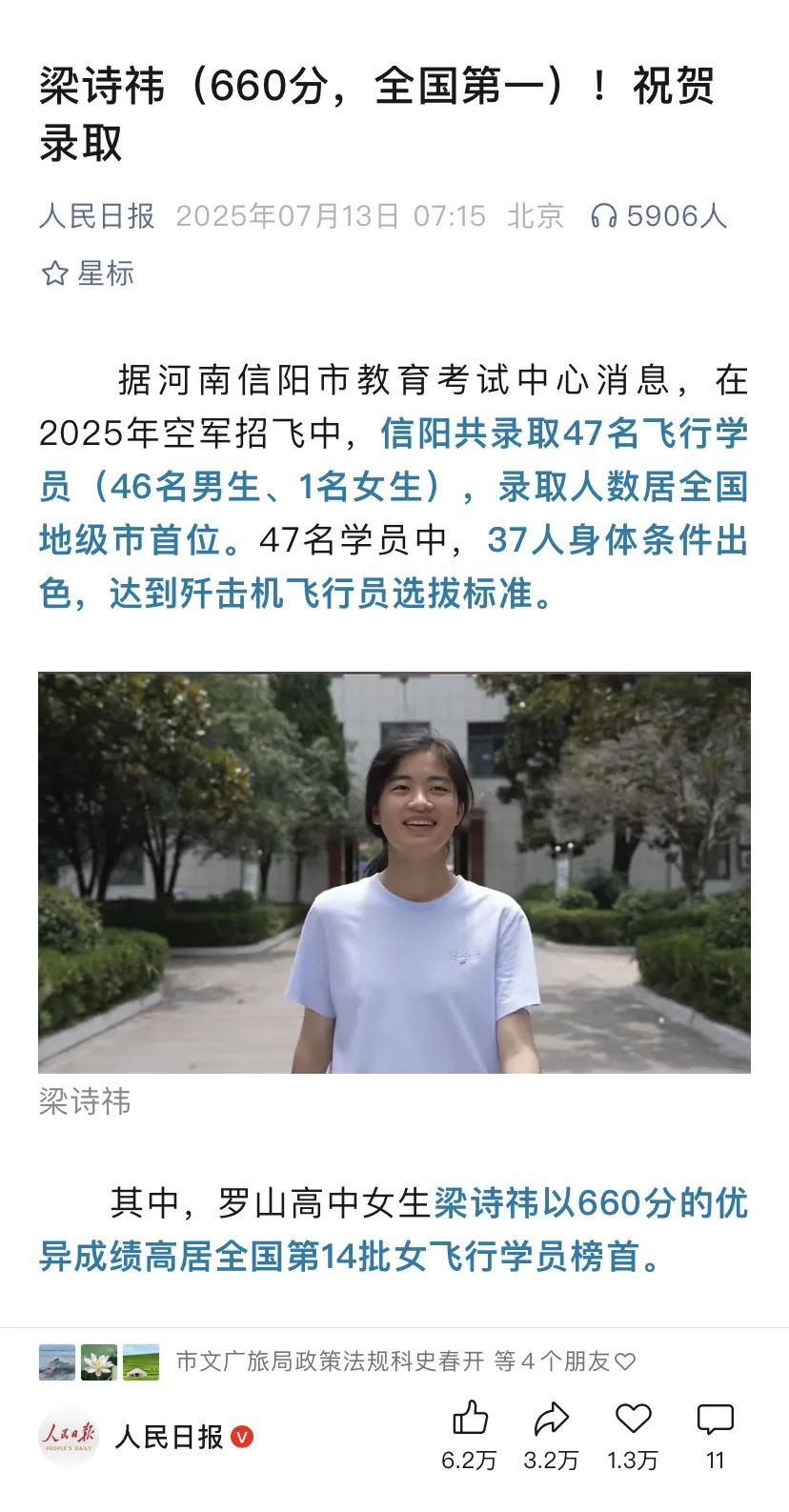Screen dimensions: 789x1512
Task: Open the 人民日报 account link under the title
Action: 96,216
